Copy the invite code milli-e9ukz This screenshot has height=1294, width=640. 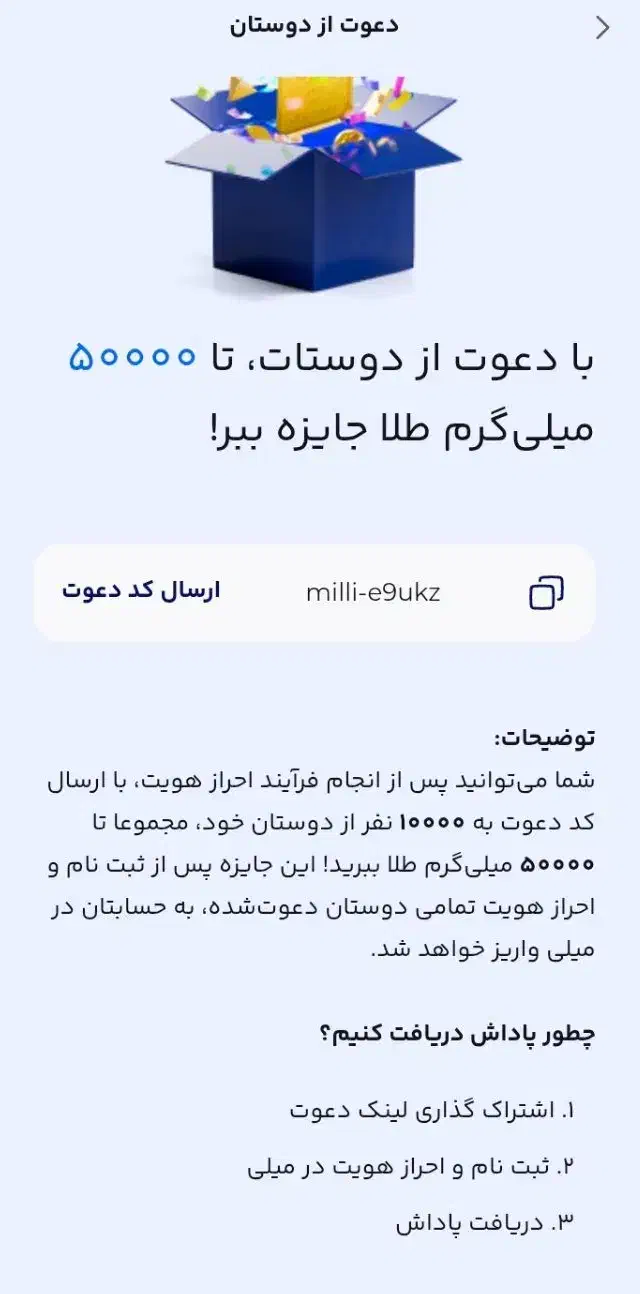pos(546,592)
